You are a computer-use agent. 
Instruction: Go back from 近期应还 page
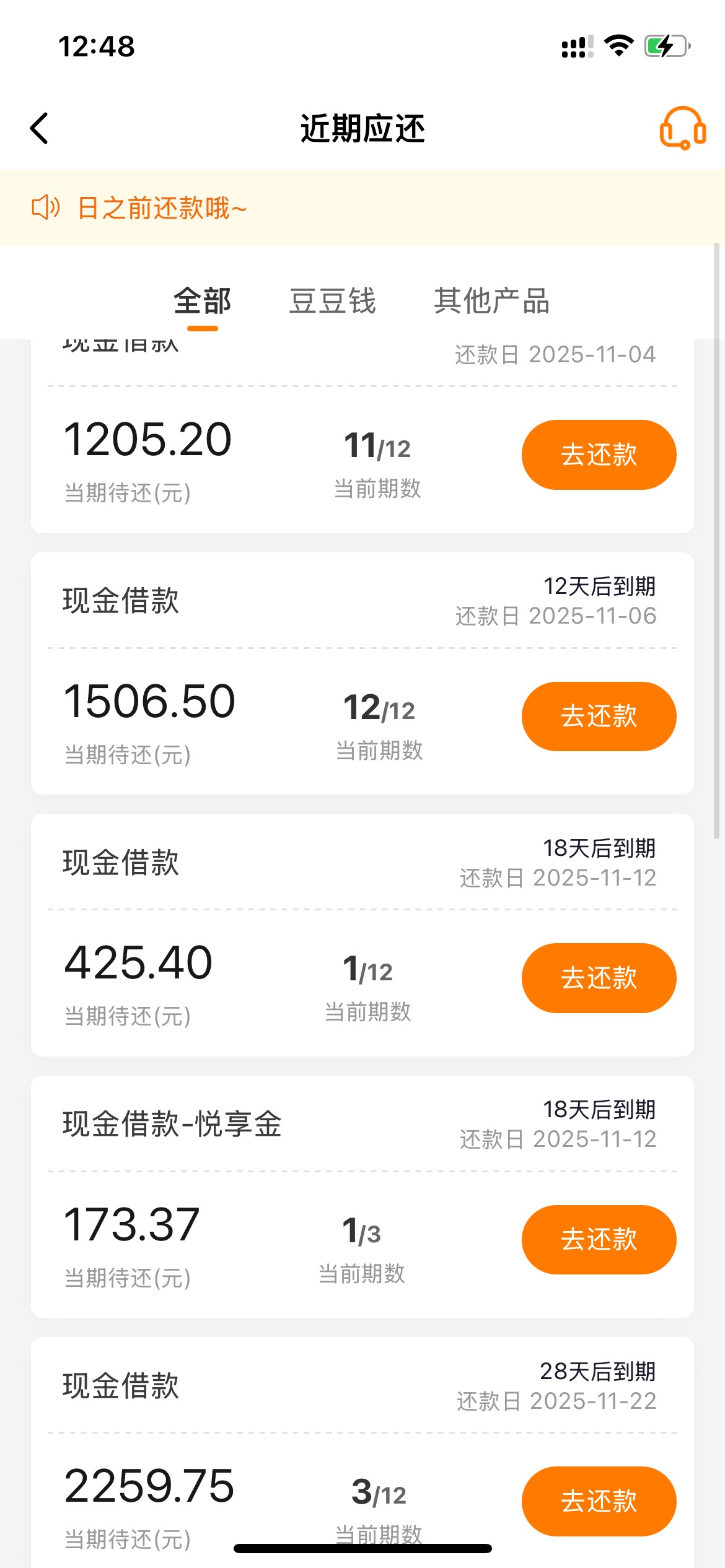pos(39,128)
